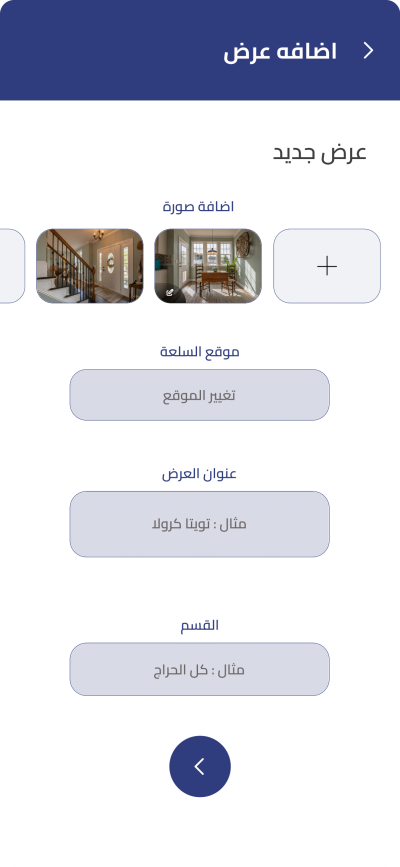Tap the تغيير الموقع location button
The height and width of the screenshot is (867, 400).
(x=200, y=395)
